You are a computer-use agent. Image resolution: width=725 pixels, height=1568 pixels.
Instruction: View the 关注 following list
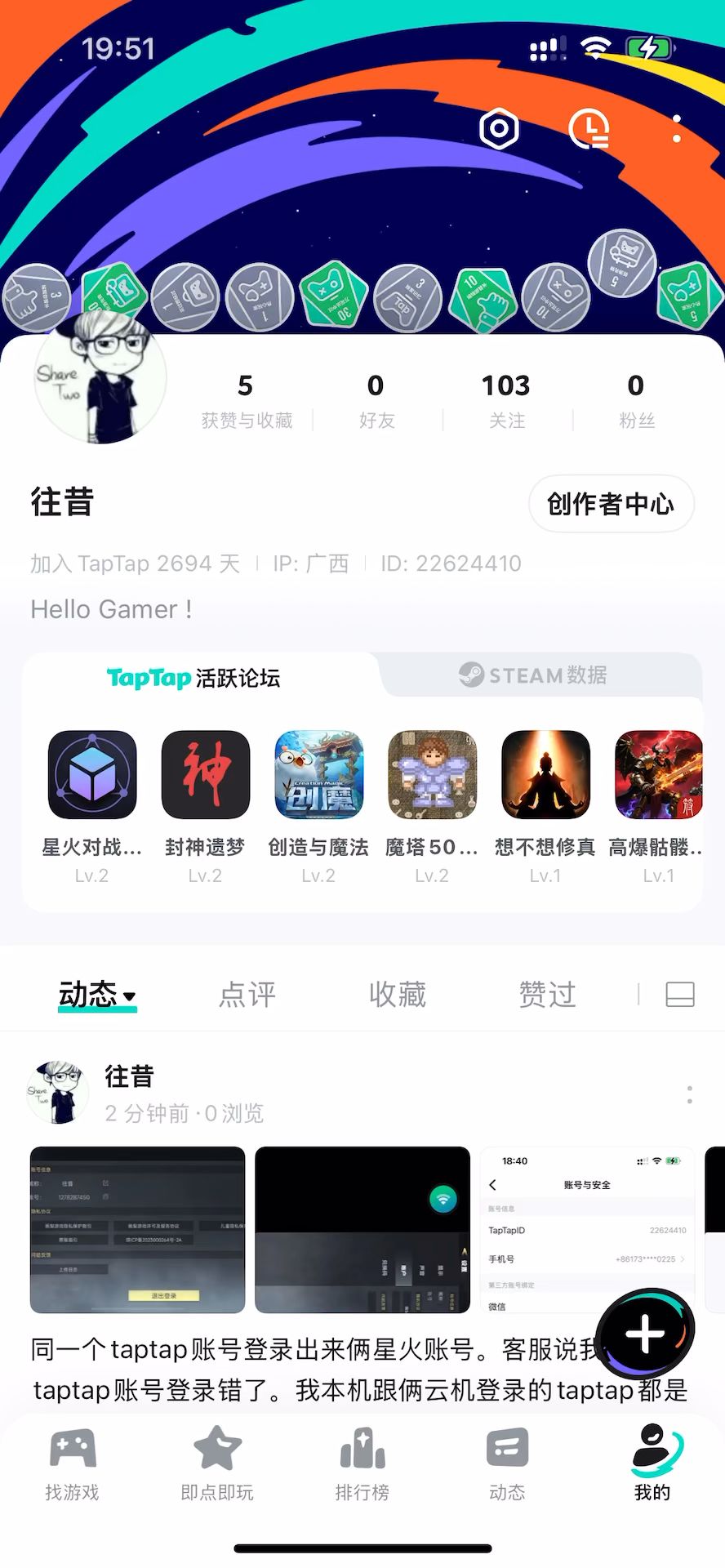[x=506, y=400]
